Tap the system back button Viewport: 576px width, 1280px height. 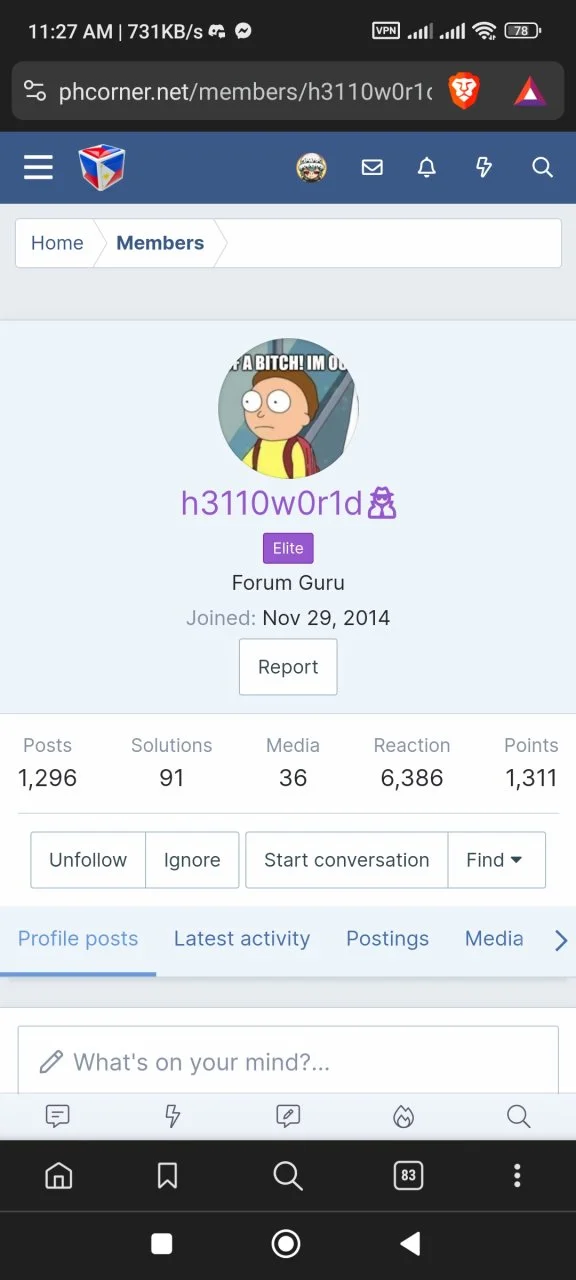click(410, 1243)
